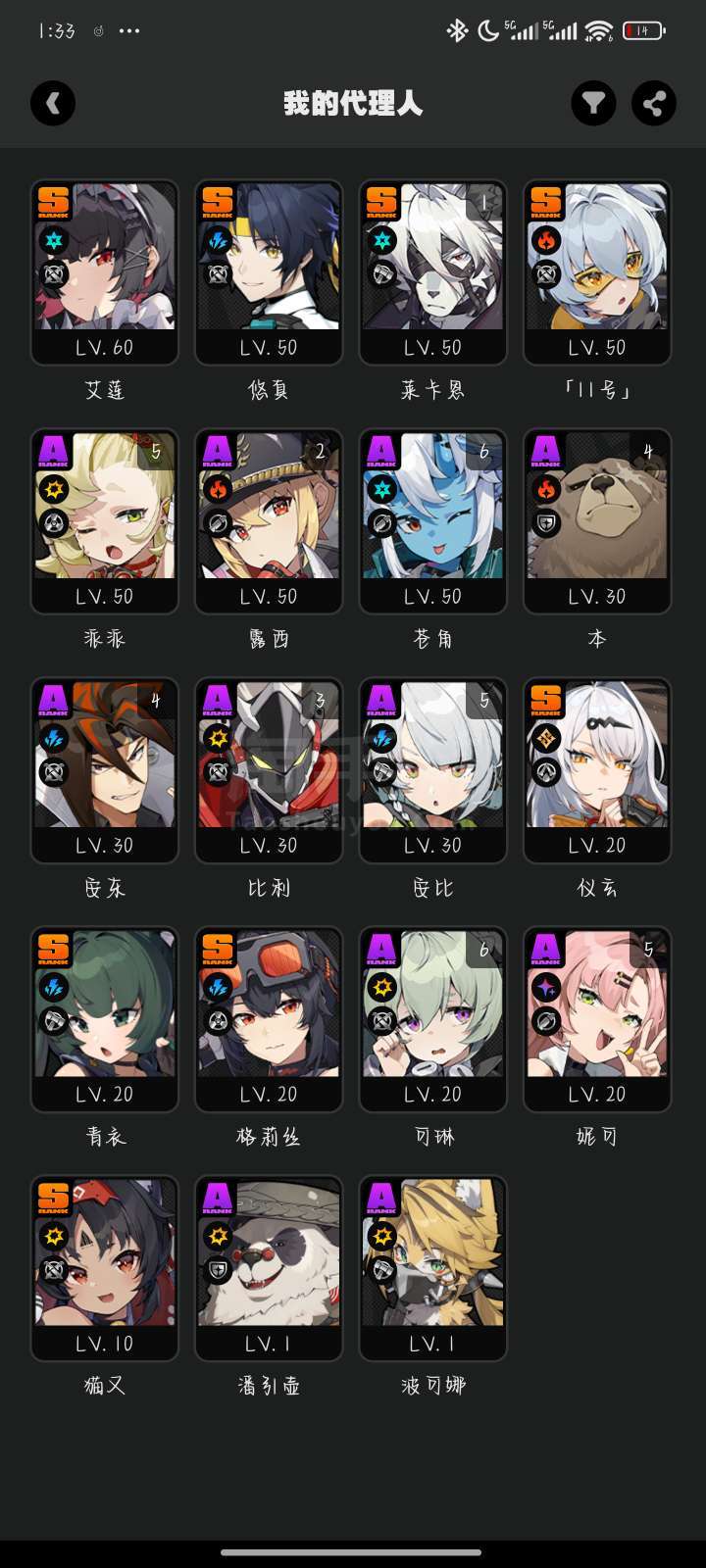
Task: Open agent 比利 details
Action: click(269, 770)
